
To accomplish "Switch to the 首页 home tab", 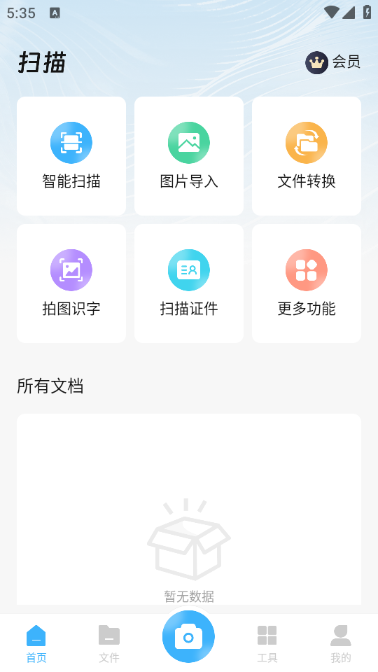I will pos(36,644).
